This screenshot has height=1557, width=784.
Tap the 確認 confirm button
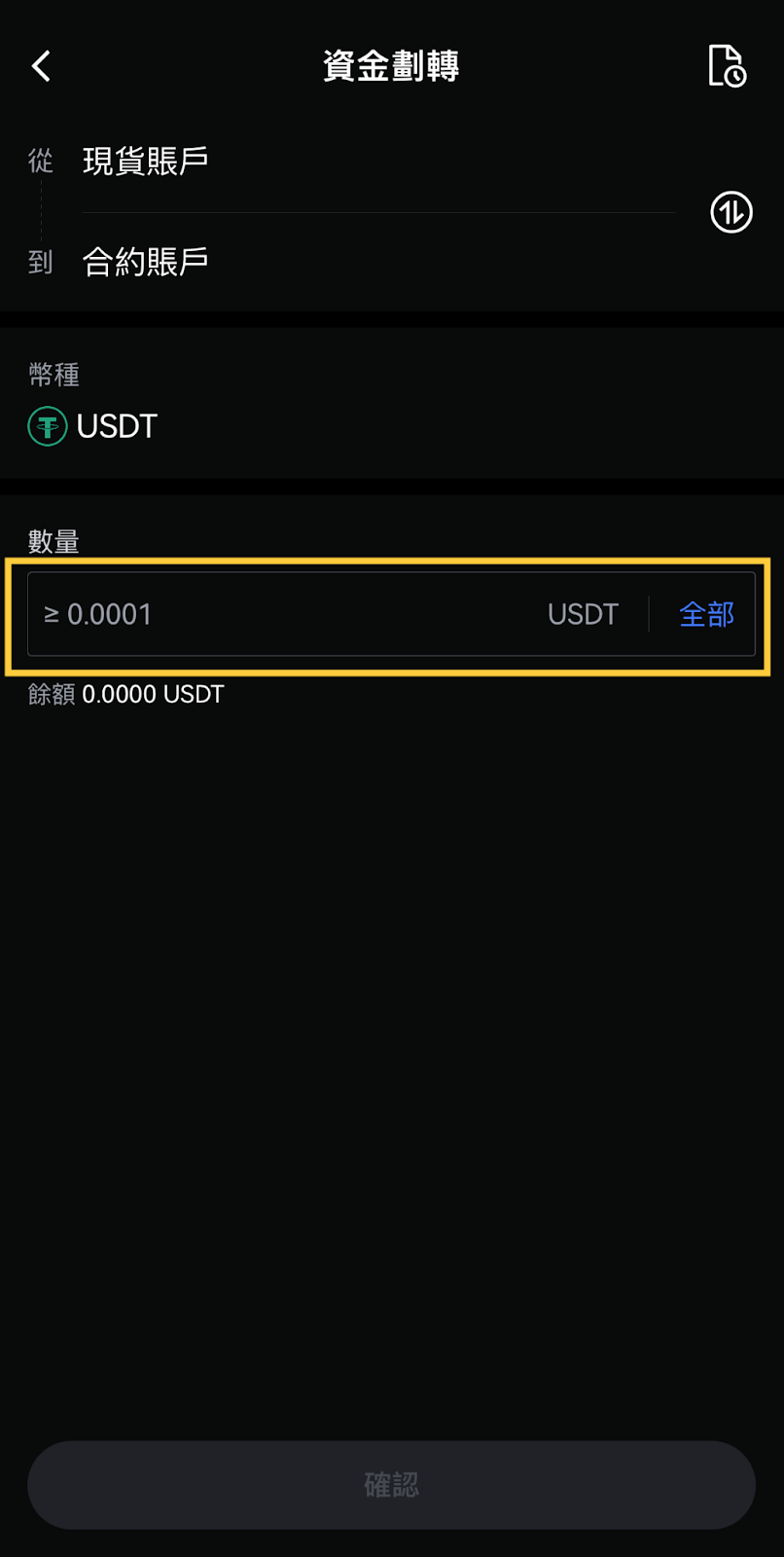[391, 1484]
